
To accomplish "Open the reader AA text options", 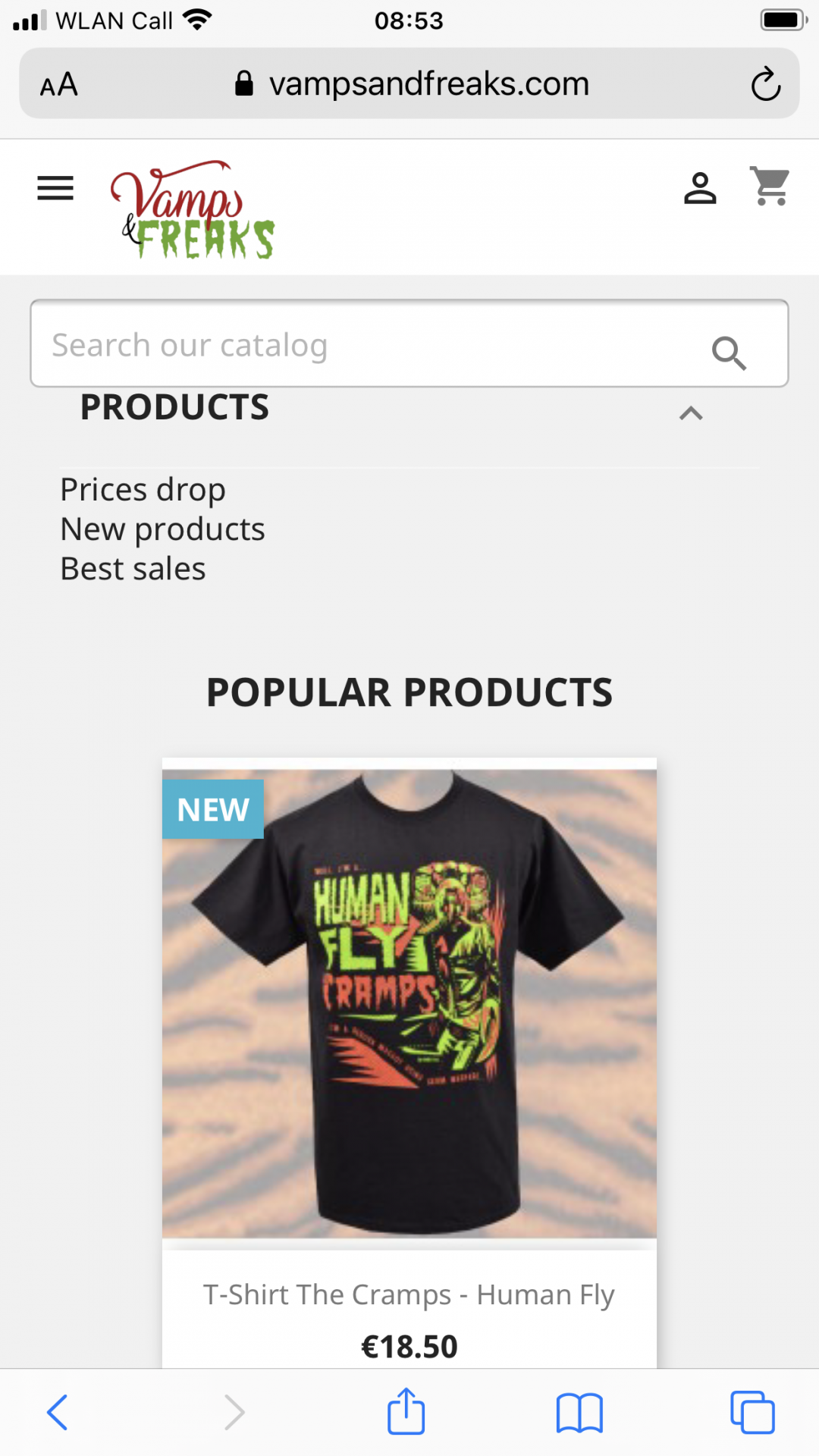I will point(59,84).
